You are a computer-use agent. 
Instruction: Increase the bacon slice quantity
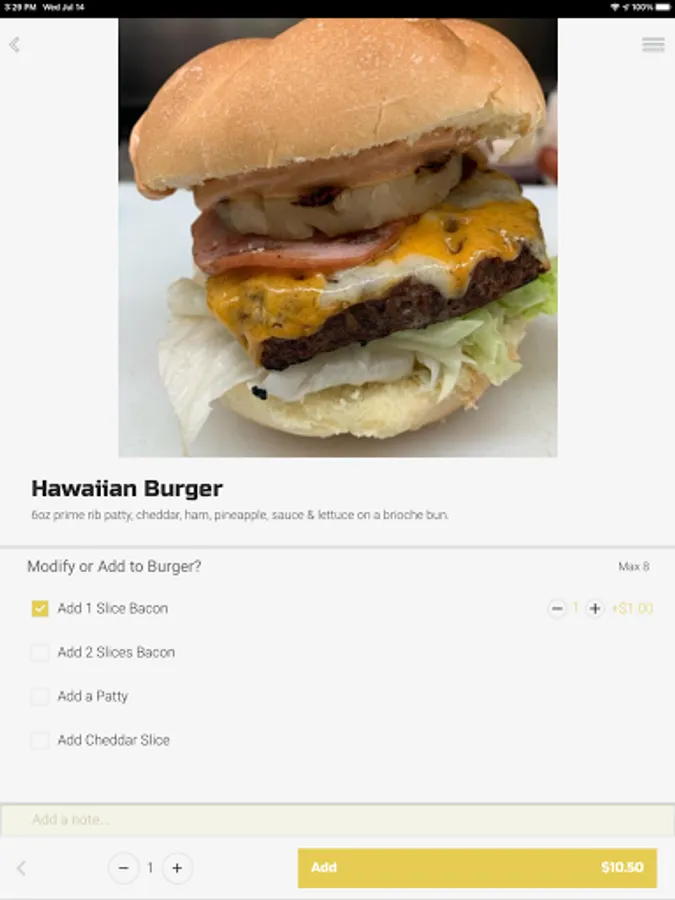tap(595, 608)
